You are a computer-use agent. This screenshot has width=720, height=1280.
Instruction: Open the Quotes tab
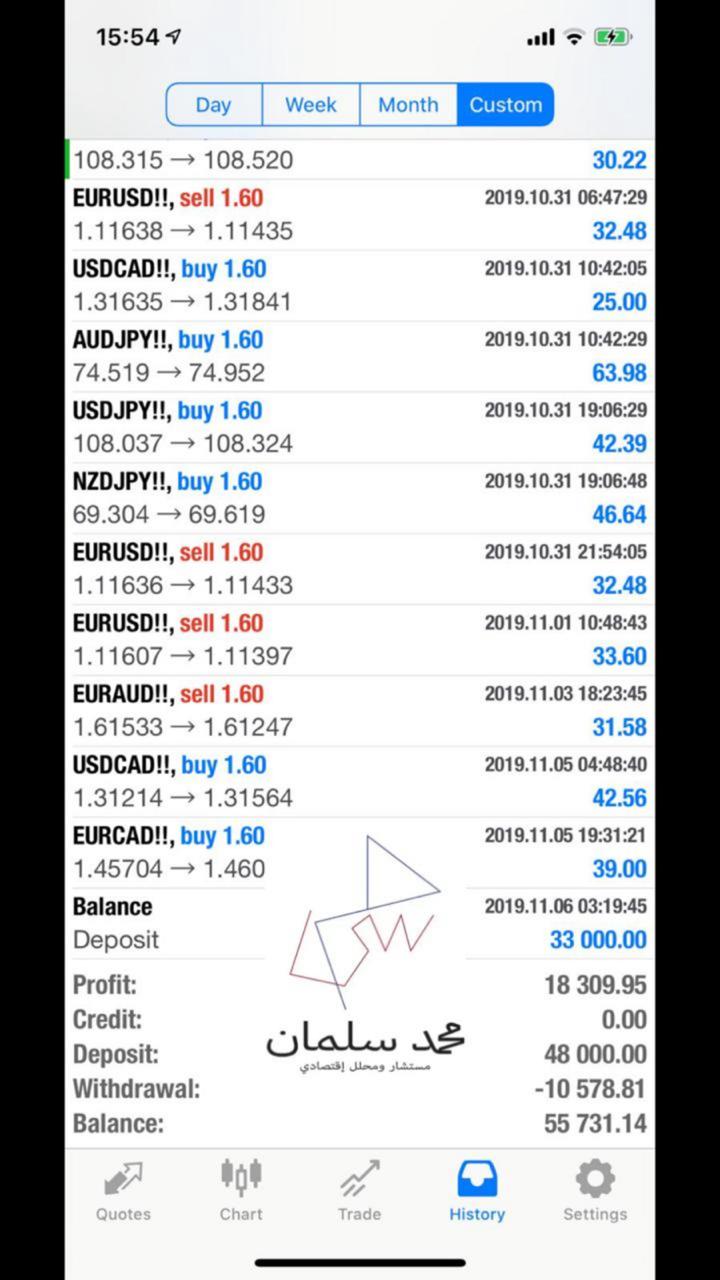(124, 1191)
